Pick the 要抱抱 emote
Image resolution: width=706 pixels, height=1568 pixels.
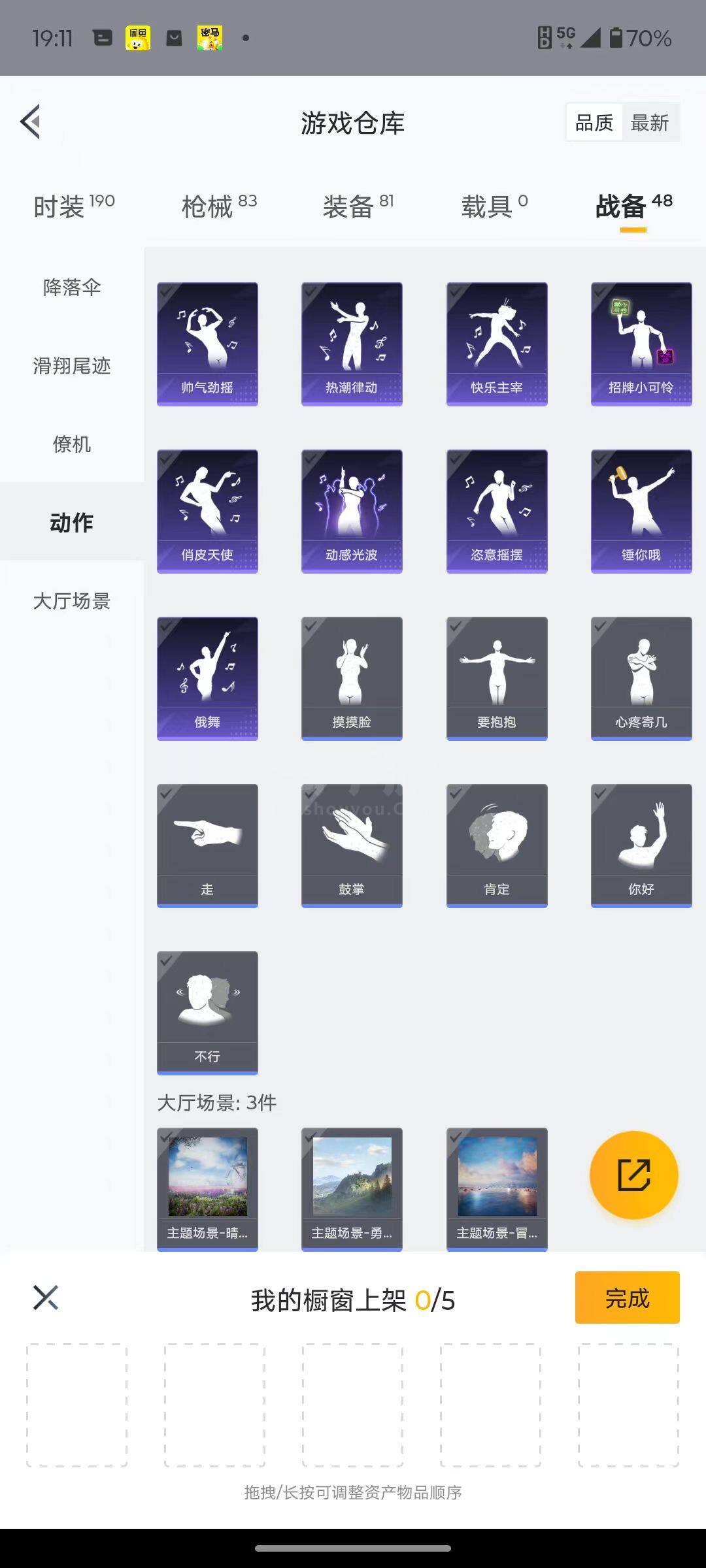497,678
